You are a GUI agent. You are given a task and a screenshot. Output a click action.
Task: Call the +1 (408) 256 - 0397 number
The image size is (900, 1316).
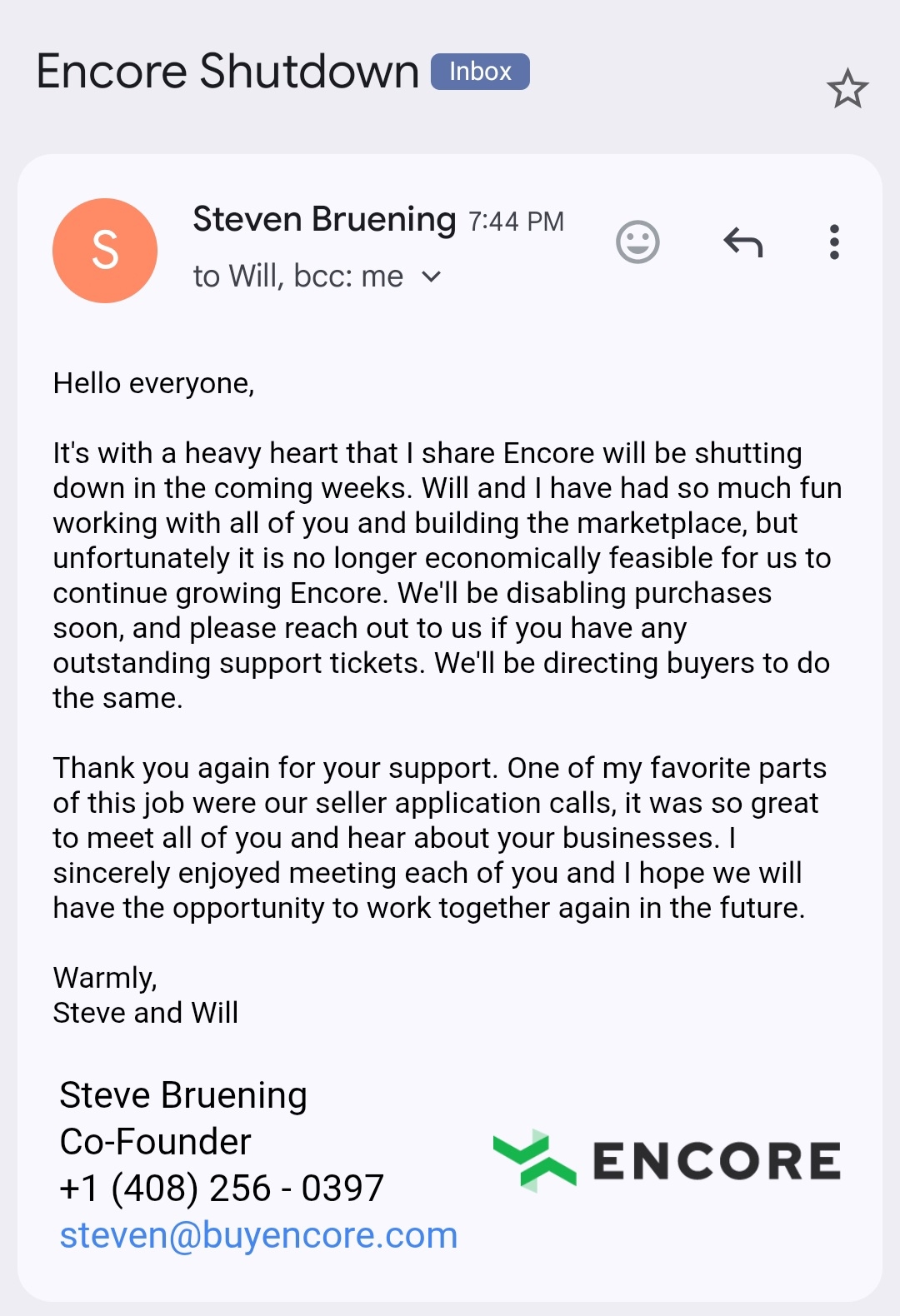[222, 1189]
